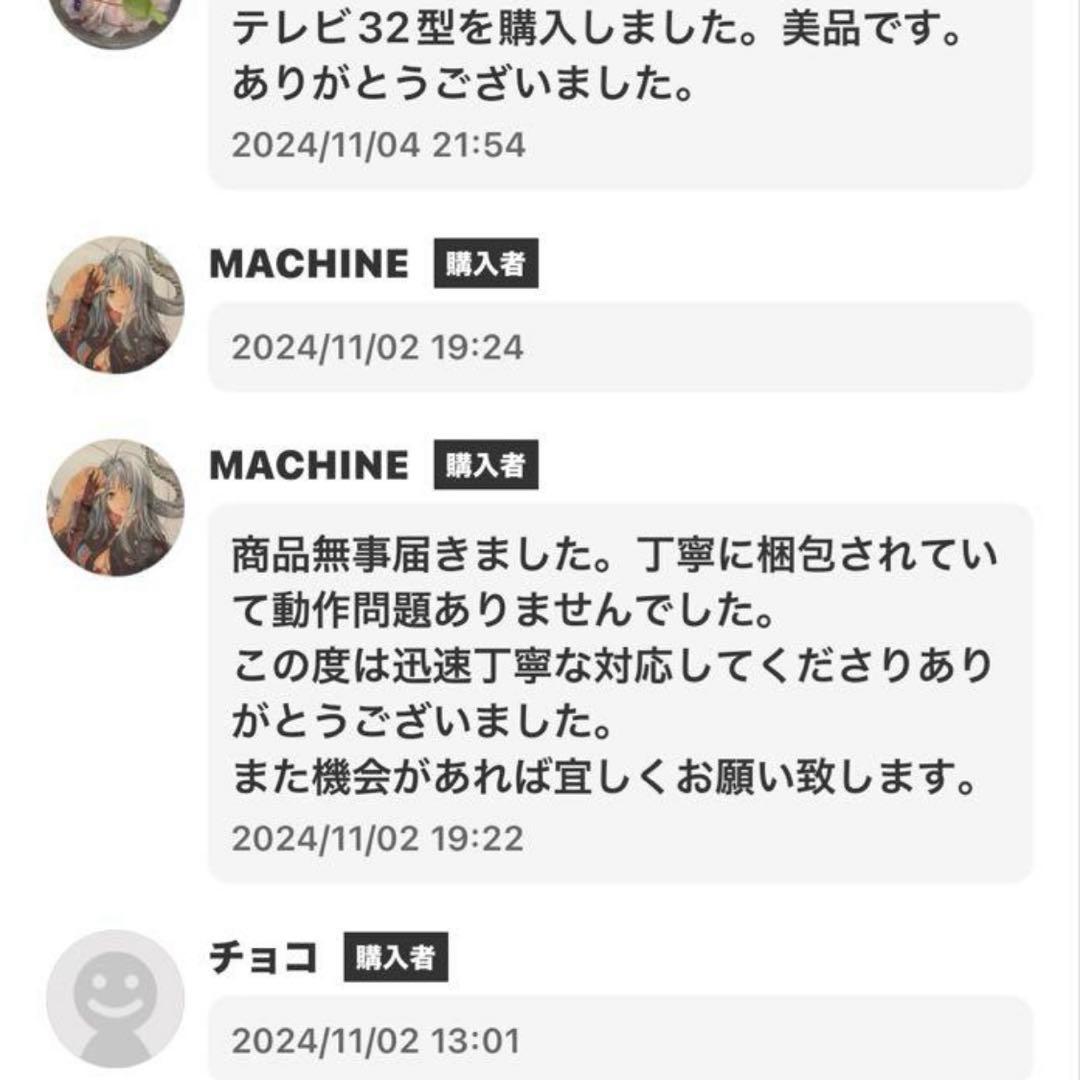Open MACHINE's profile picture on the 19:24 review
Image resolution: width=1080 pixels, height=1080 pixels.
pos(115,305)
